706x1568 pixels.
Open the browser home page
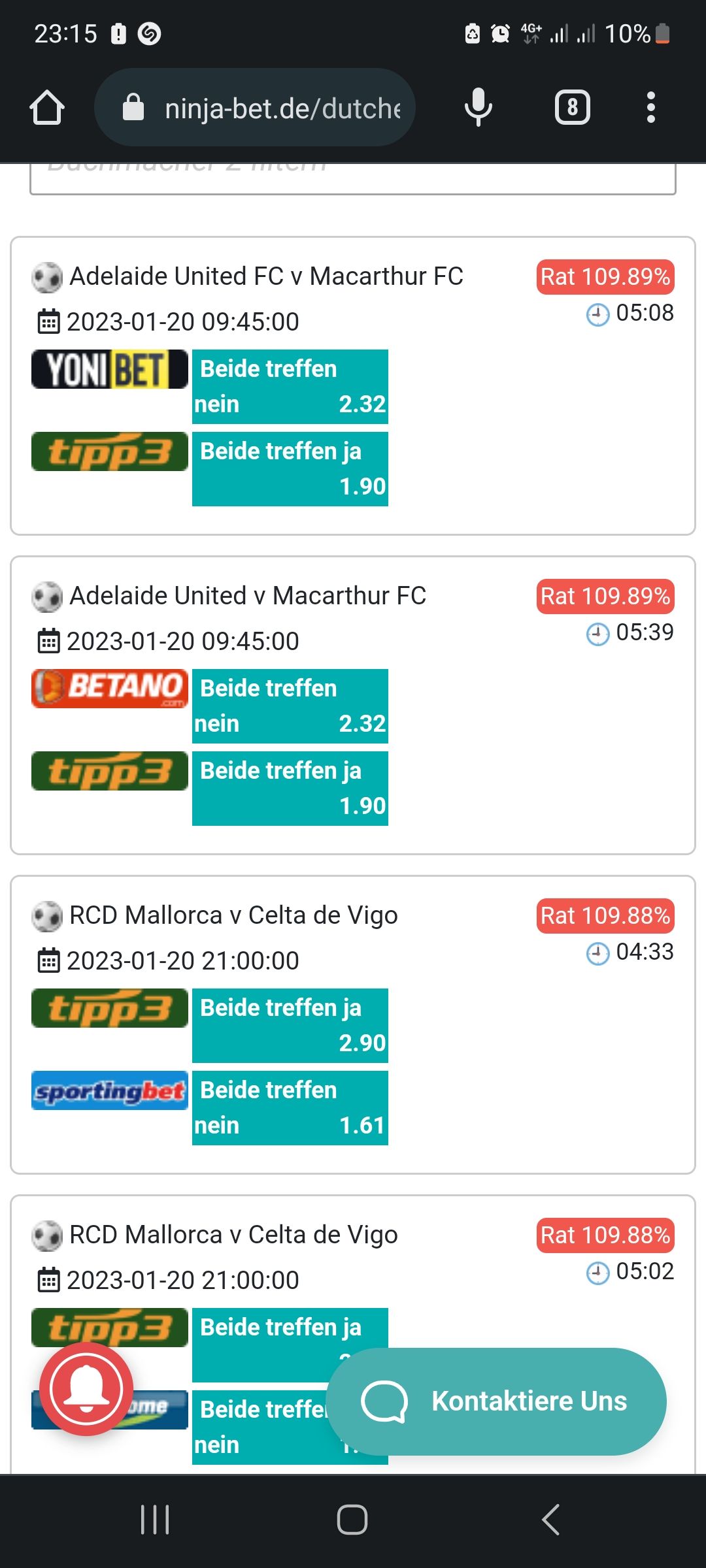[x=47, y=108]
